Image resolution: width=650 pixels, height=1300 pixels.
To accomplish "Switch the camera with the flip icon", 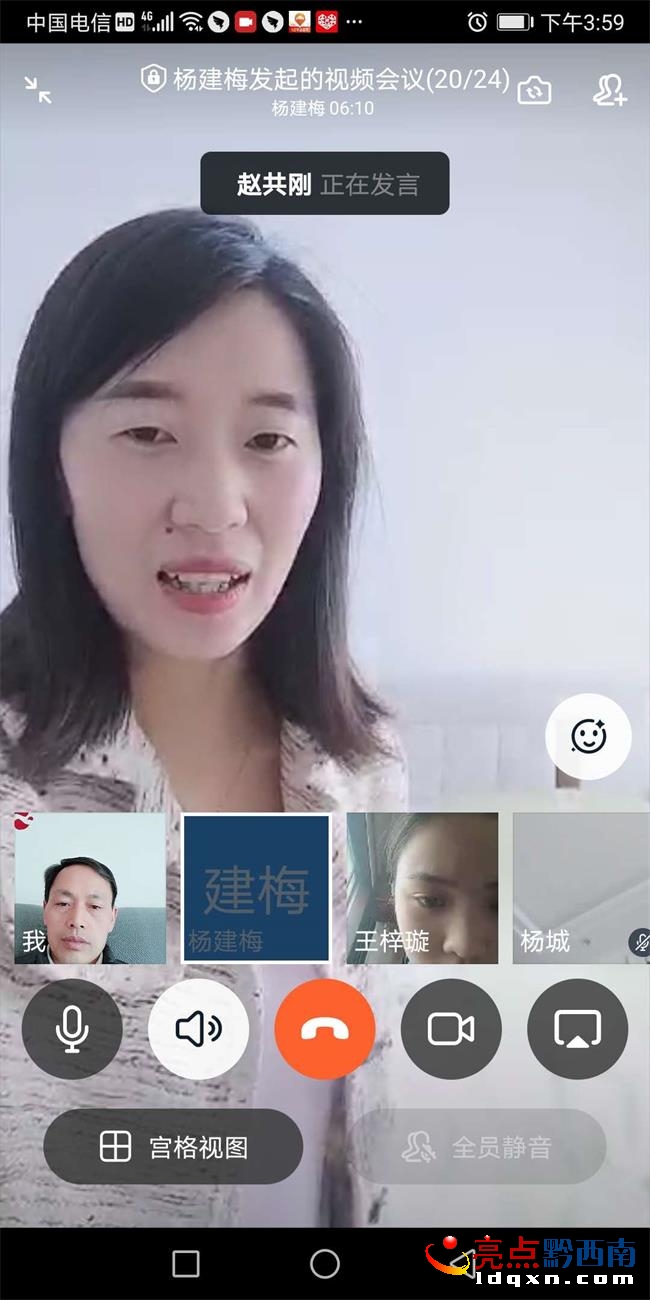I will 534,90.
